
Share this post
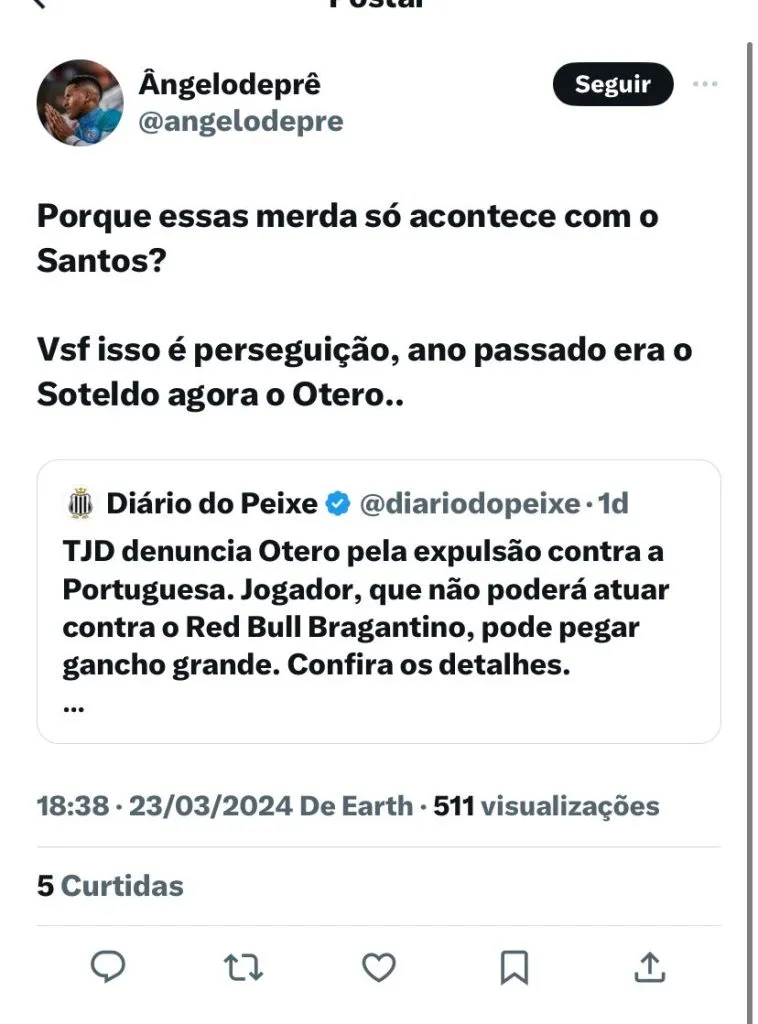pyautogui.click(x=649, y=966)
